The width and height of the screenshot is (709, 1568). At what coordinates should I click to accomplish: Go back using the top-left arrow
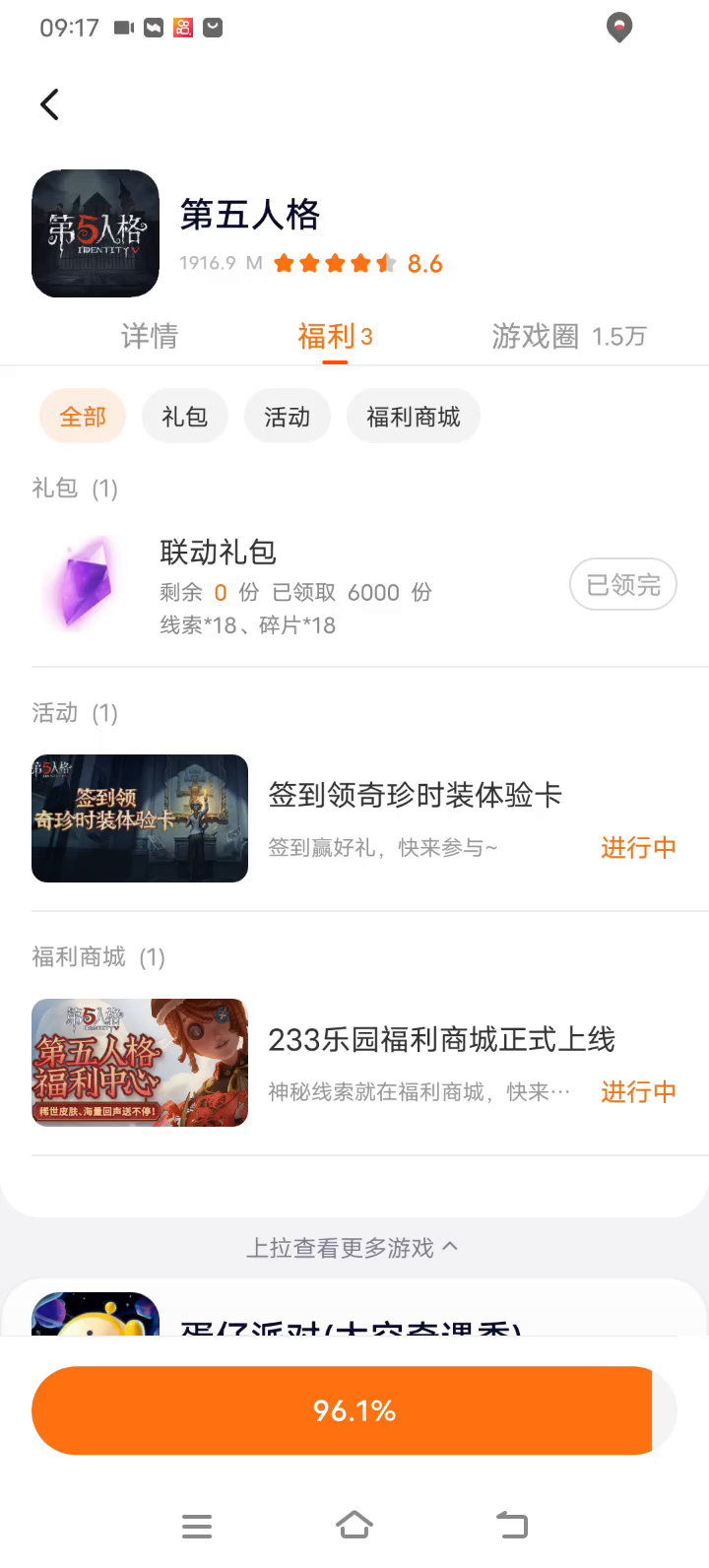(x=50, y=104)
